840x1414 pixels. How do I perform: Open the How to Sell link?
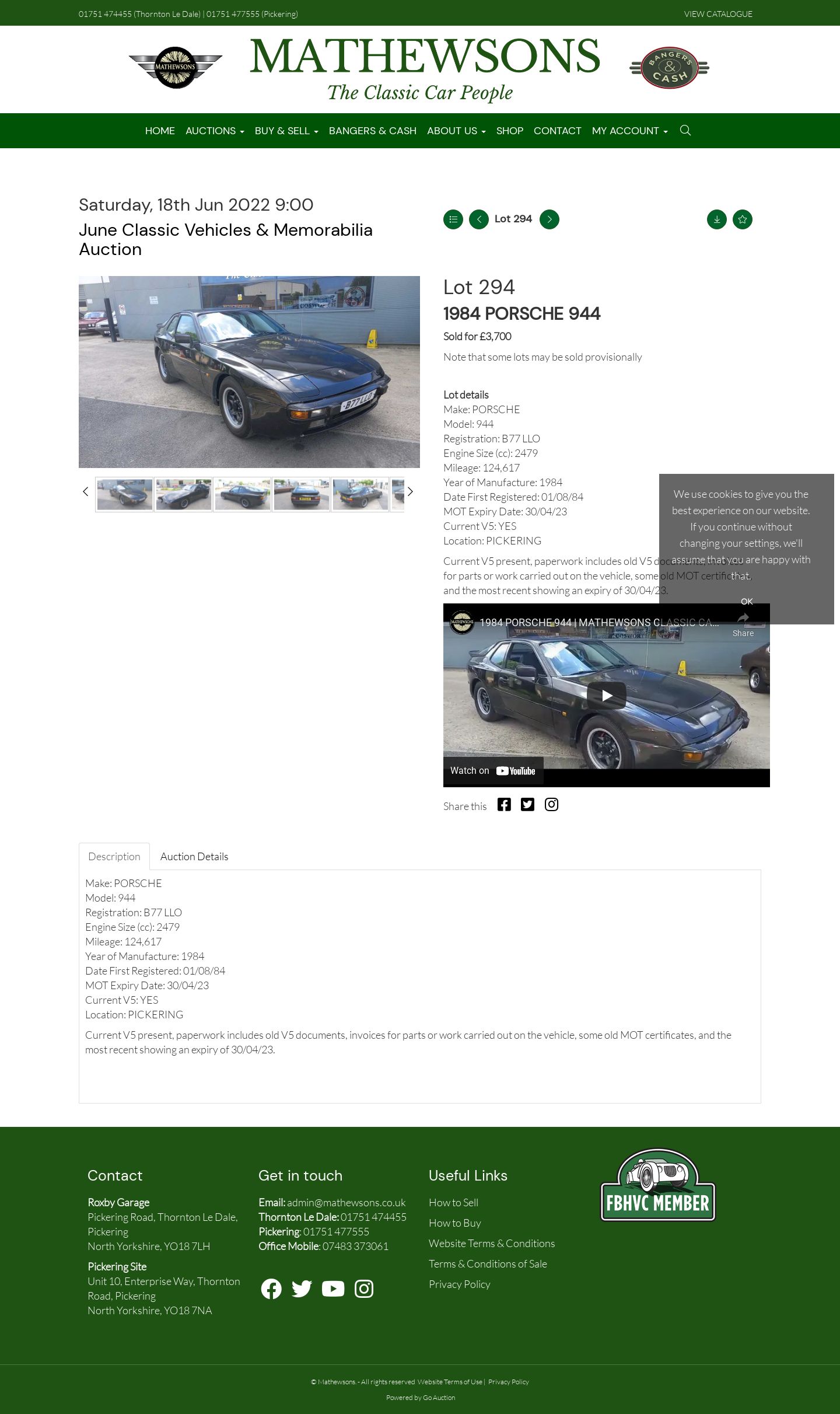coord(453,1202)
